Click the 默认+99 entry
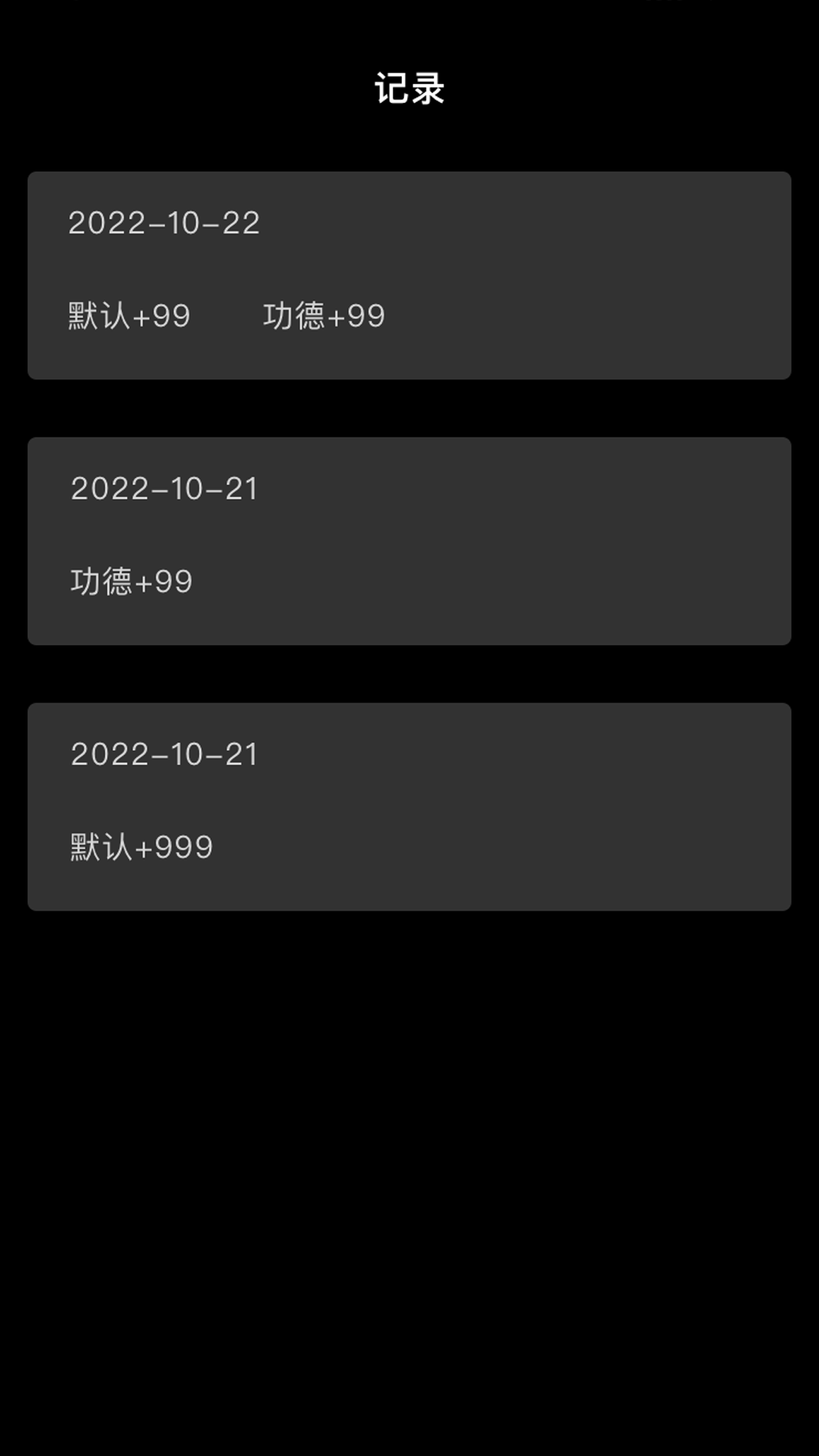Viewport: 819px width, 1456px height. [127, 315]
